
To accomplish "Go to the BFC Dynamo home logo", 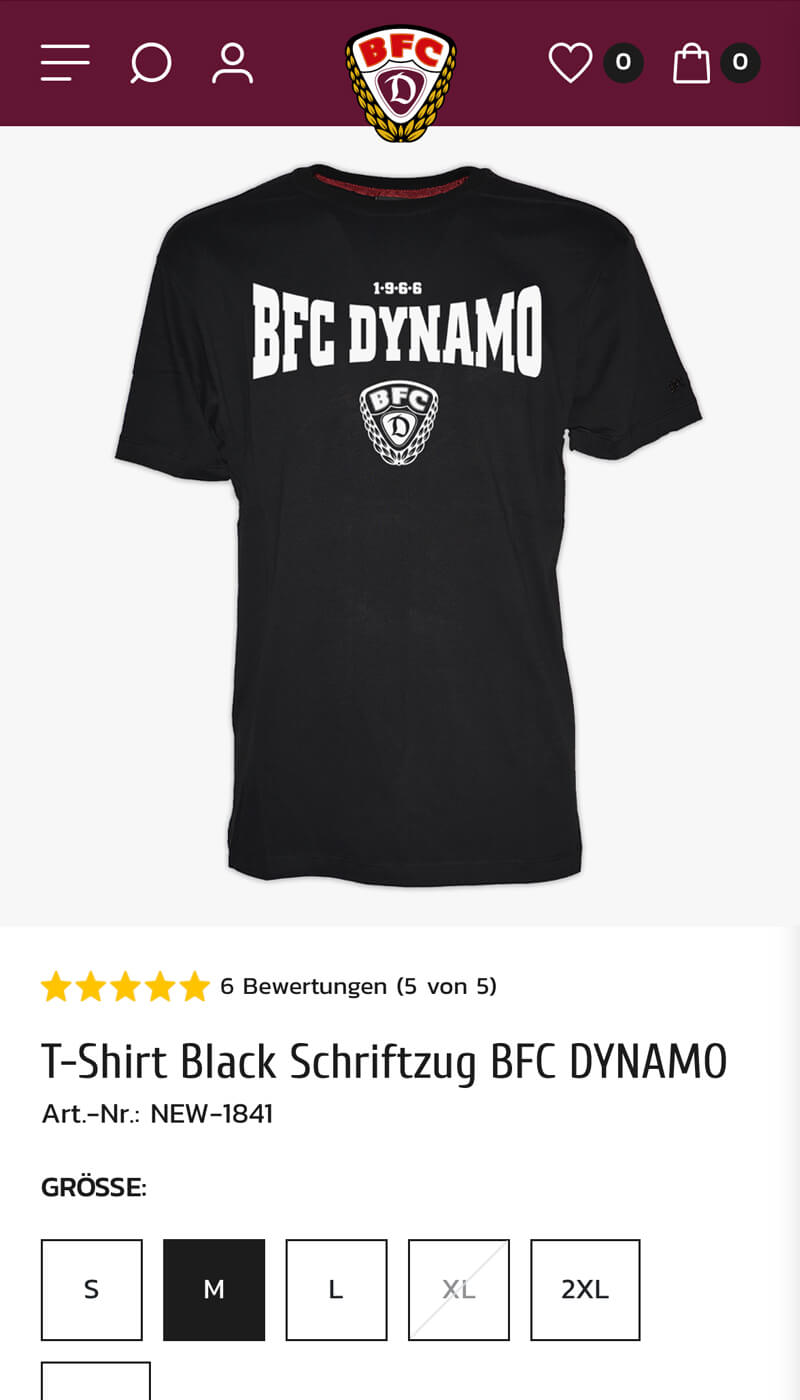I will [401, 82].
